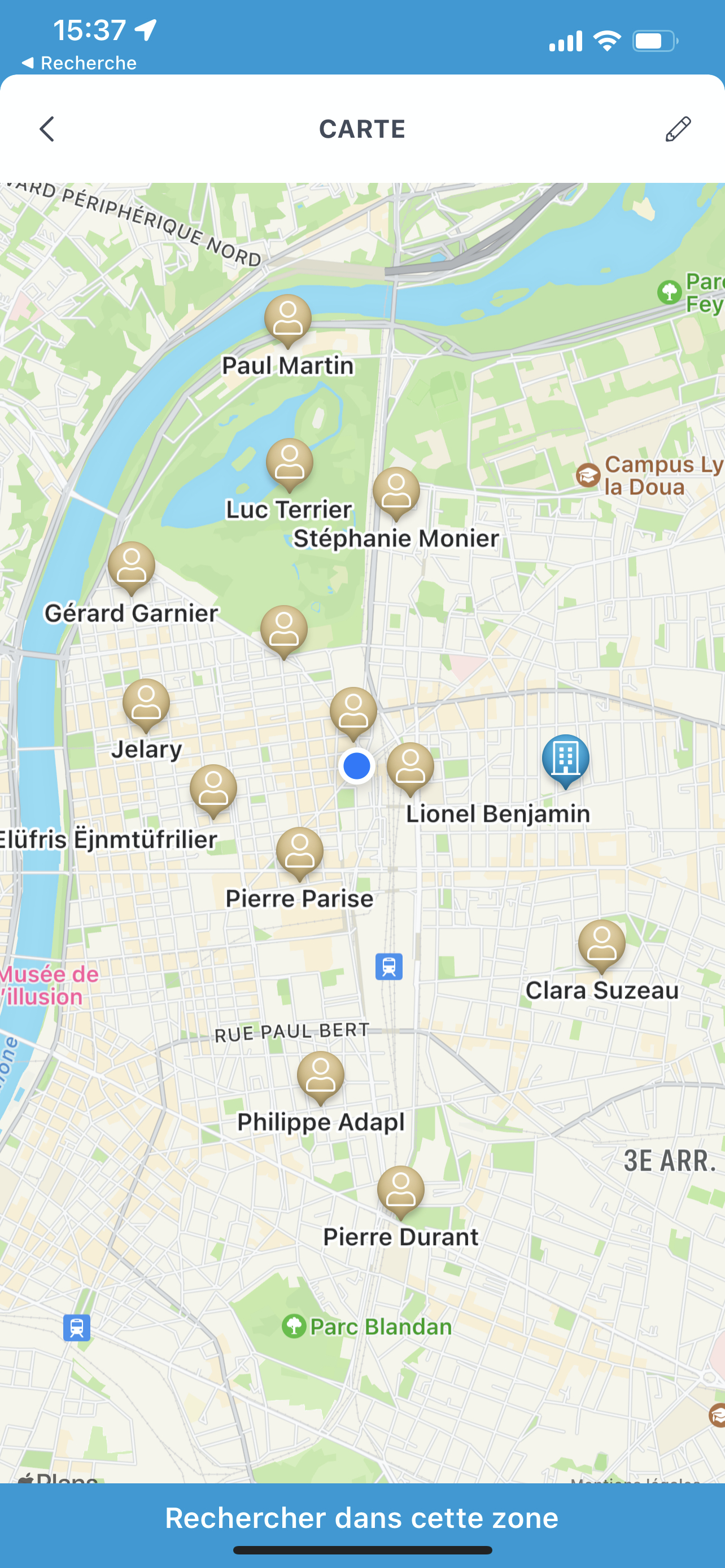Image resolution: width=725 pixels, height=1568 pixels.
Task: Open the pencil edit icon
Action: [x=678, y=129]
